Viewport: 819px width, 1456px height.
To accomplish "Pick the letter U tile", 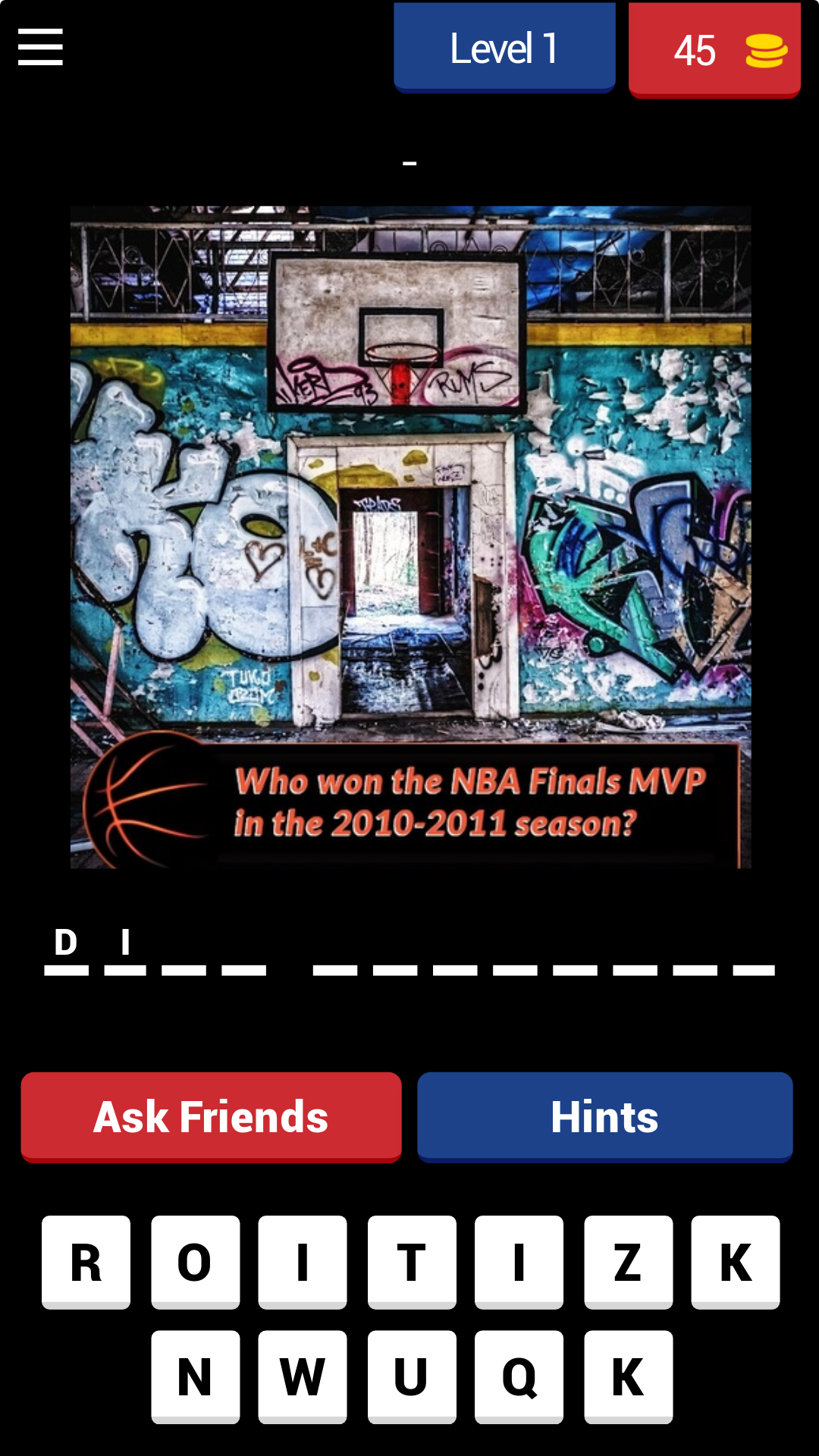I will (x=412, y=1376).
